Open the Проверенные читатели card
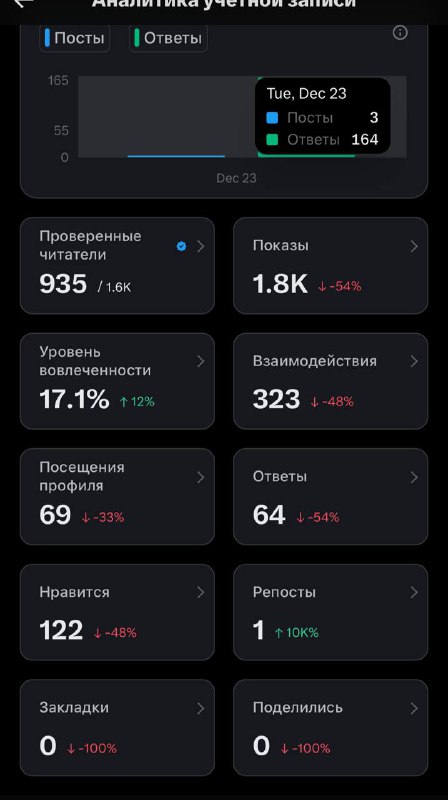This screenshot has height=800, width=448. 117,265
